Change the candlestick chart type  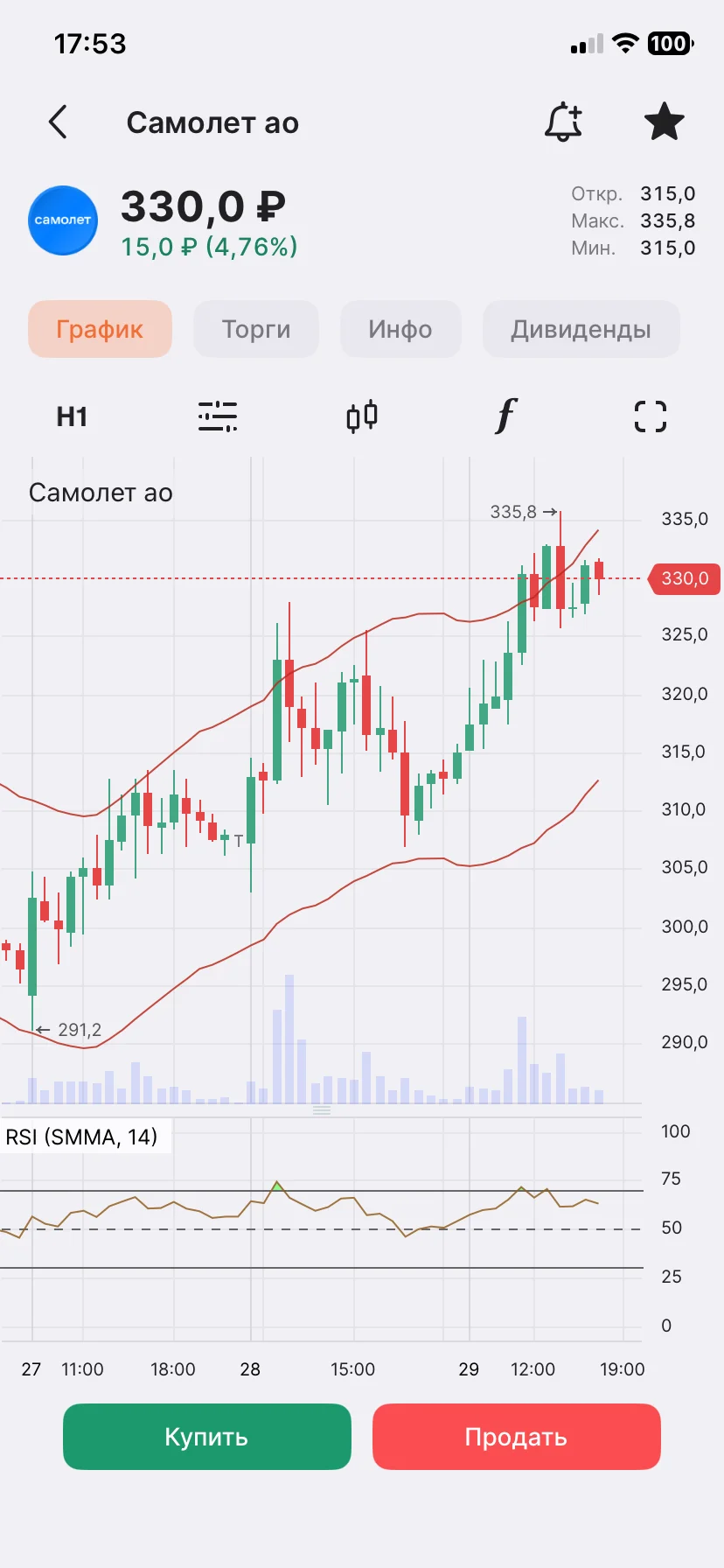[362, 416]
